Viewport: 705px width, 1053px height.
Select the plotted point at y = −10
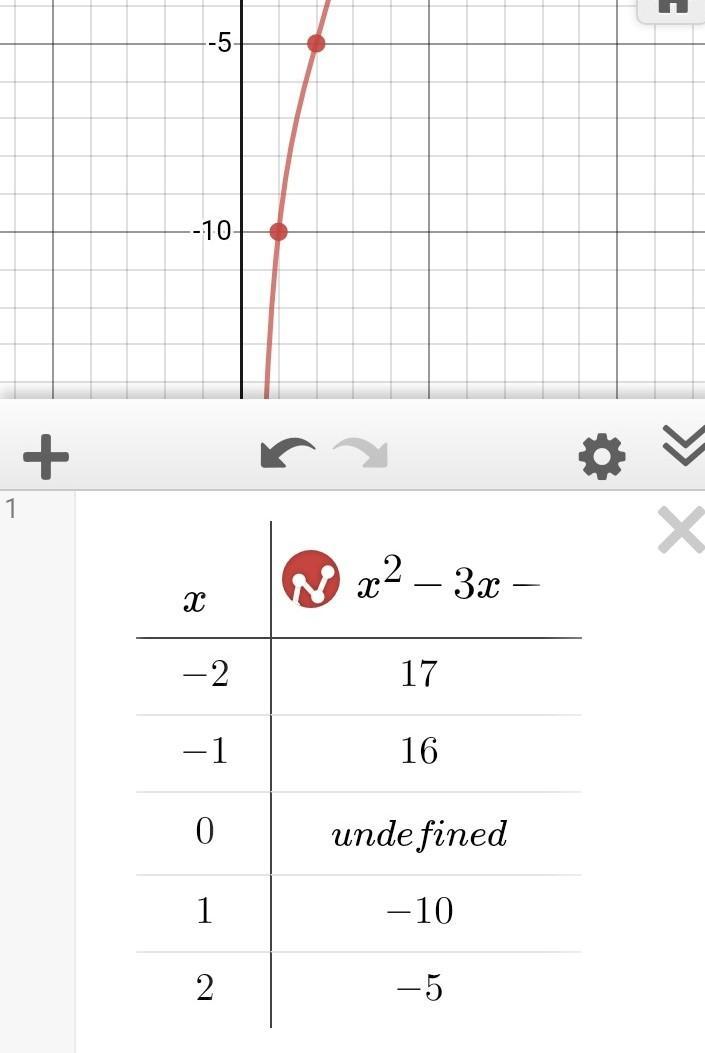[278, 232]
